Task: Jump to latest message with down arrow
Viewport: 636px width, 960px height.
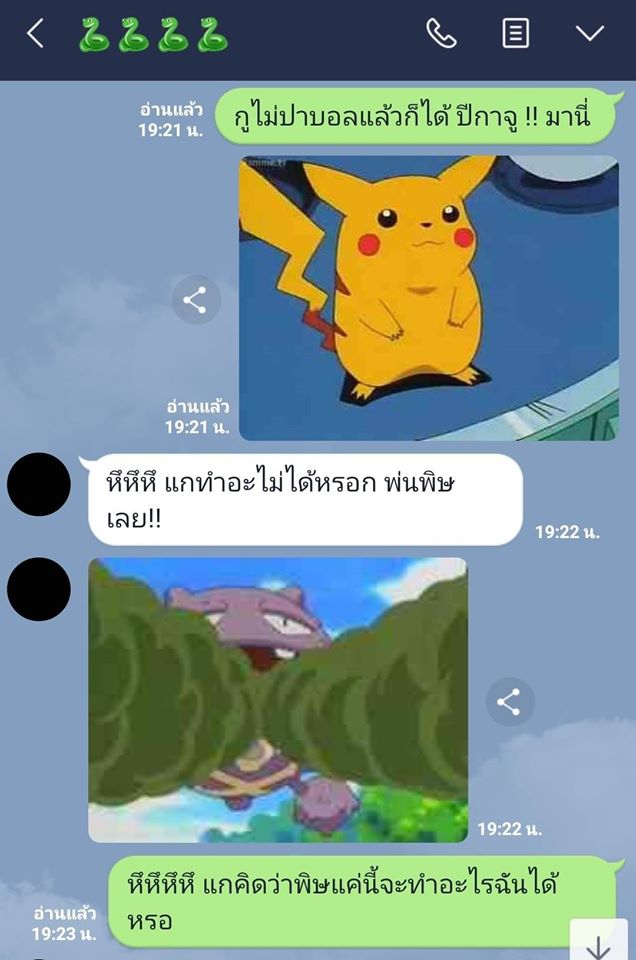Action: (x=598, y=944)
